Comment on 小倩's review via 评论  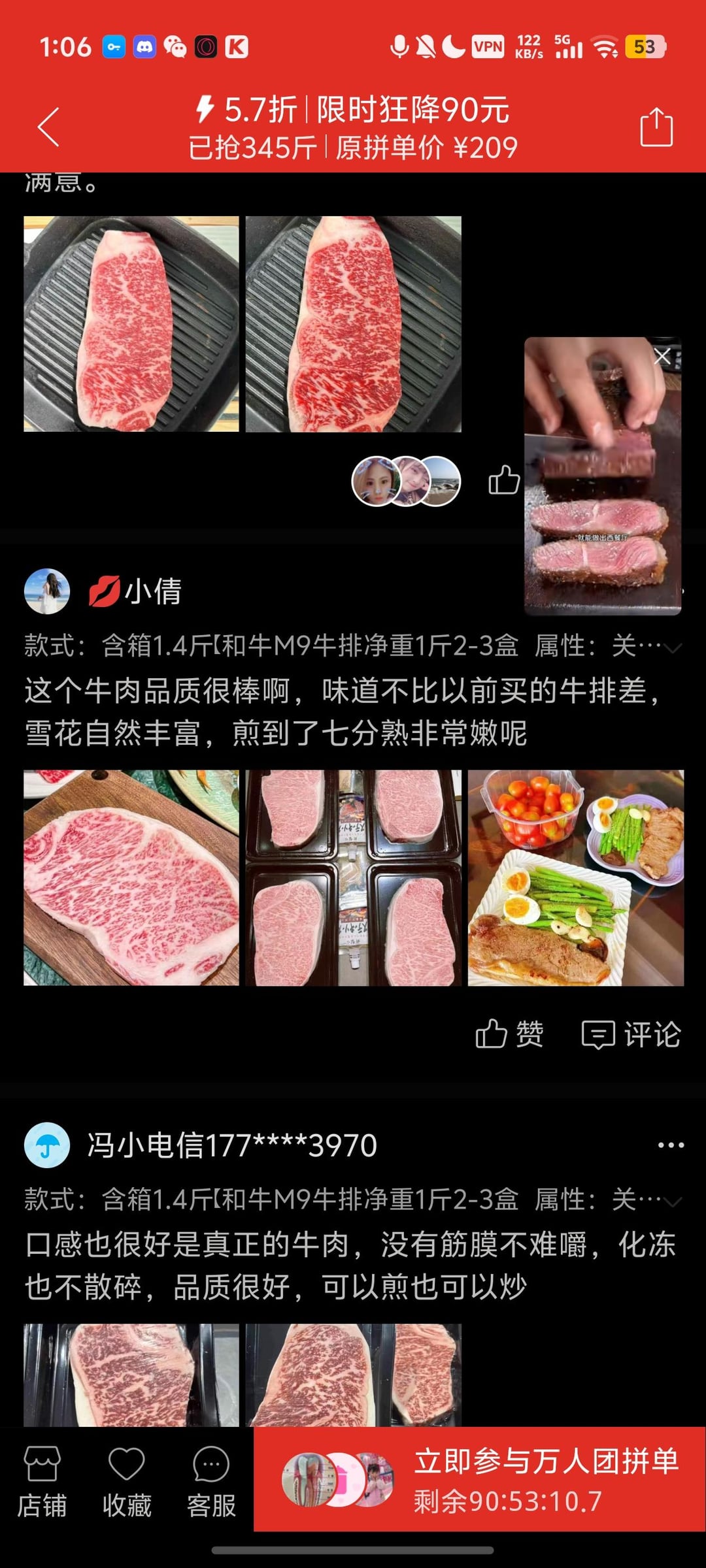point(631,1034)
